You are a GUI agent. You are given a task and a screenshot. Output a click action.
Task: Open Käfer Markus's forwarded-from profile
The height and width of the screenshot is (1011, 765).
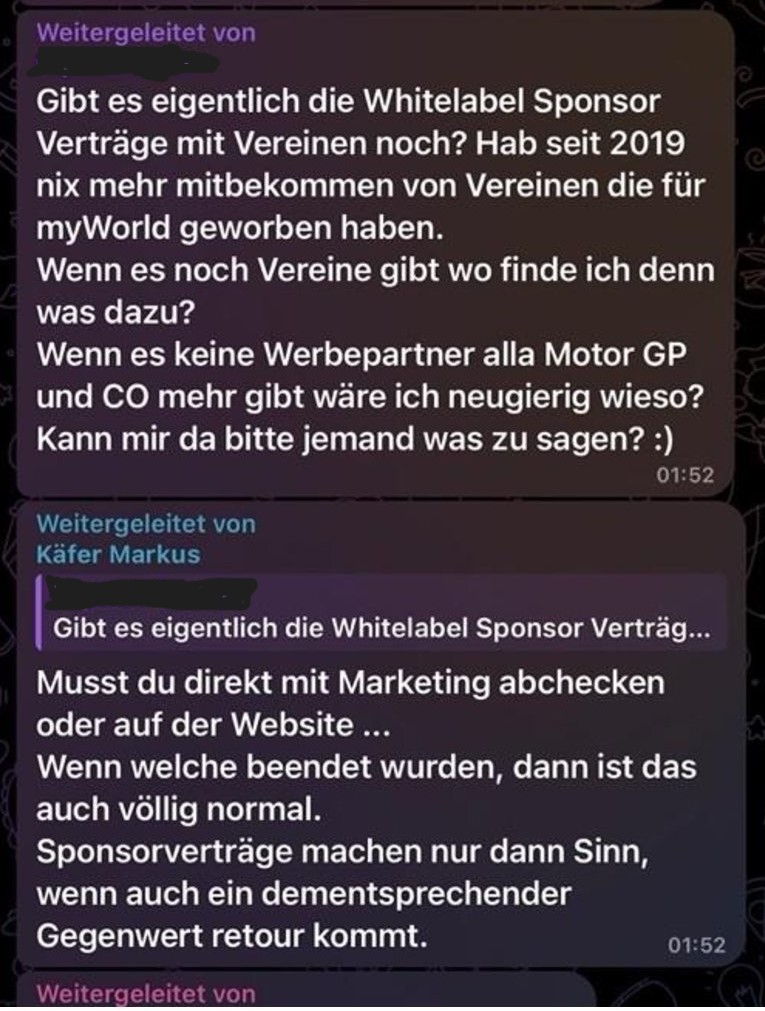(x=117, y=553)
